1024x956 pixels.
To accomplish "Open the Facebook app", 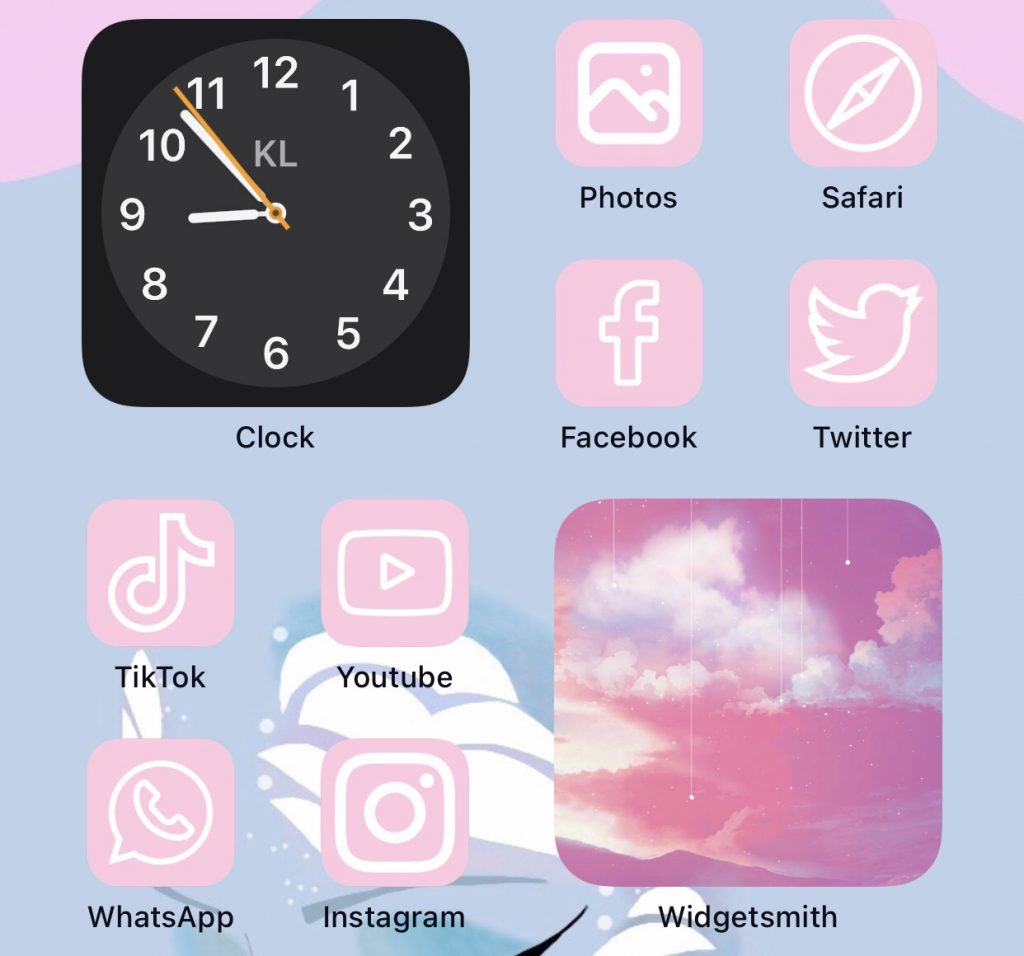I will (628, 333).
